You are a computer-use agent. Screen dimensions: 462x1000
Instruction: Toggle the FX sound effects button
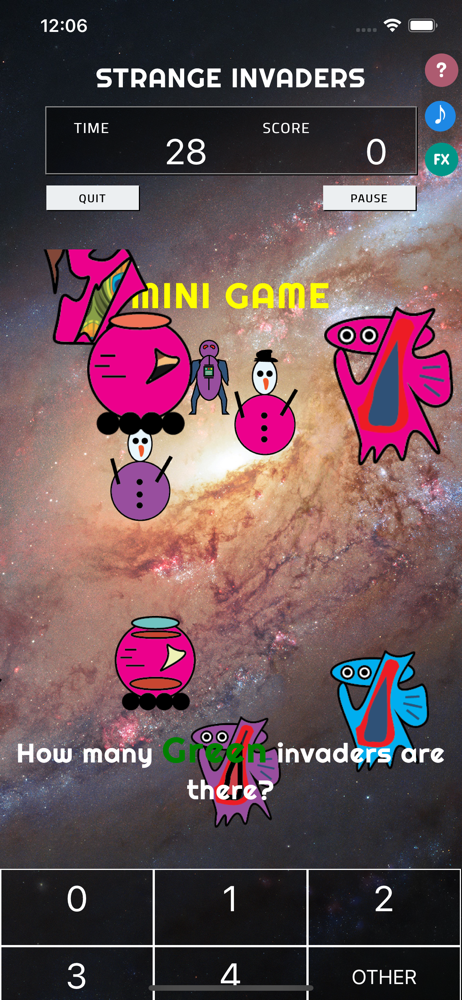pyautogui.click(x=442, y=159)
